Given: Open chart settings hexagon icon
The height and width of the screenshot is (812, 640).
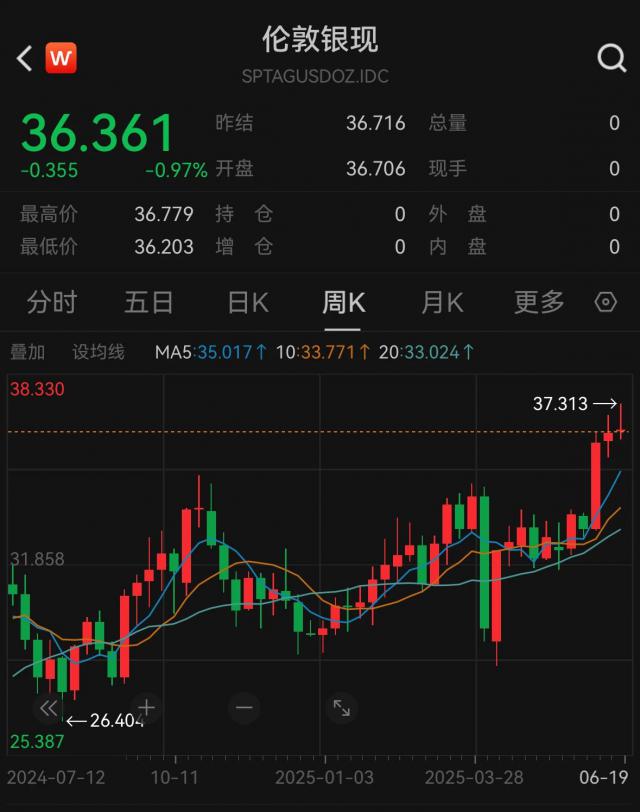Looking at the screenshot, I should point(606,302).
